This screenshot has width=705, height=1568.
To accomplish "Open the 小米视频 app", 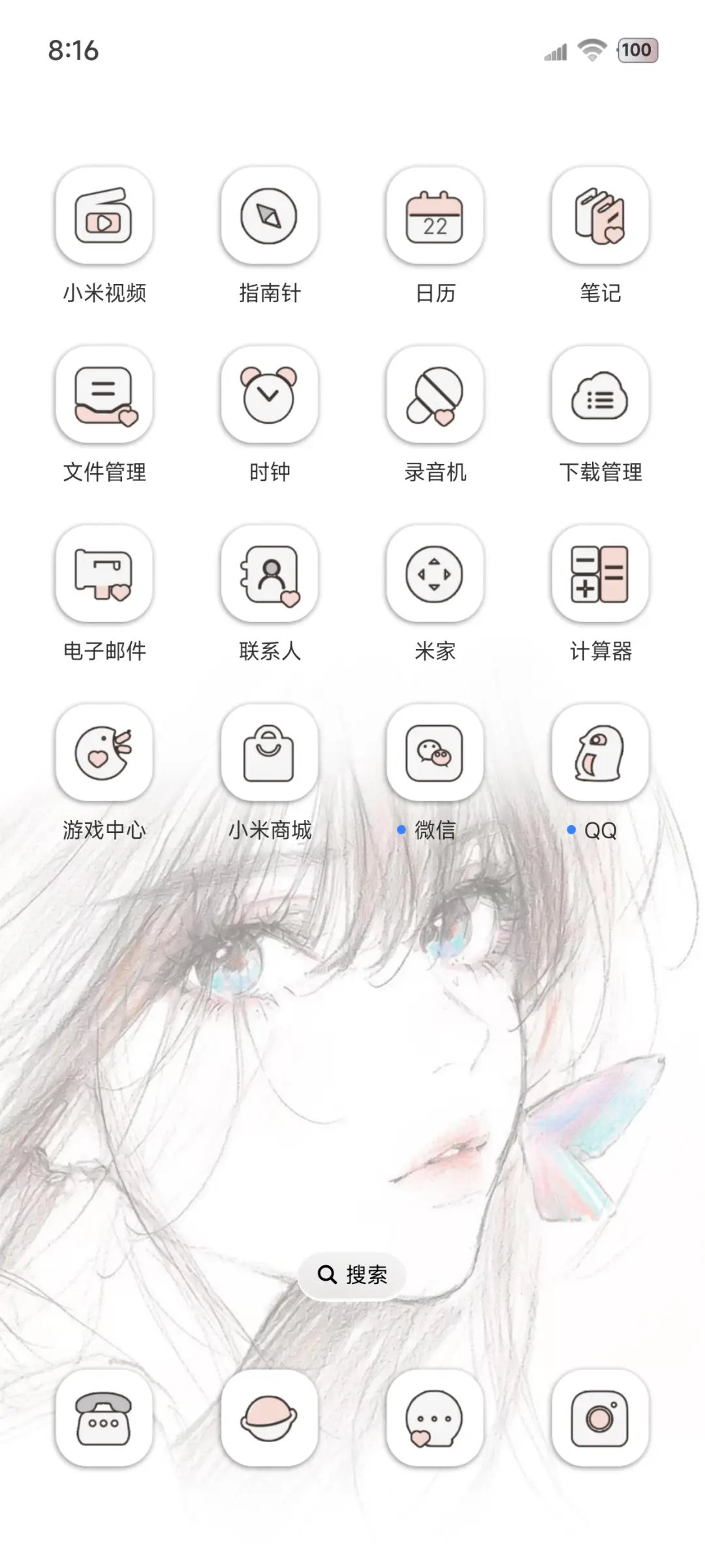I will (104, 217).
